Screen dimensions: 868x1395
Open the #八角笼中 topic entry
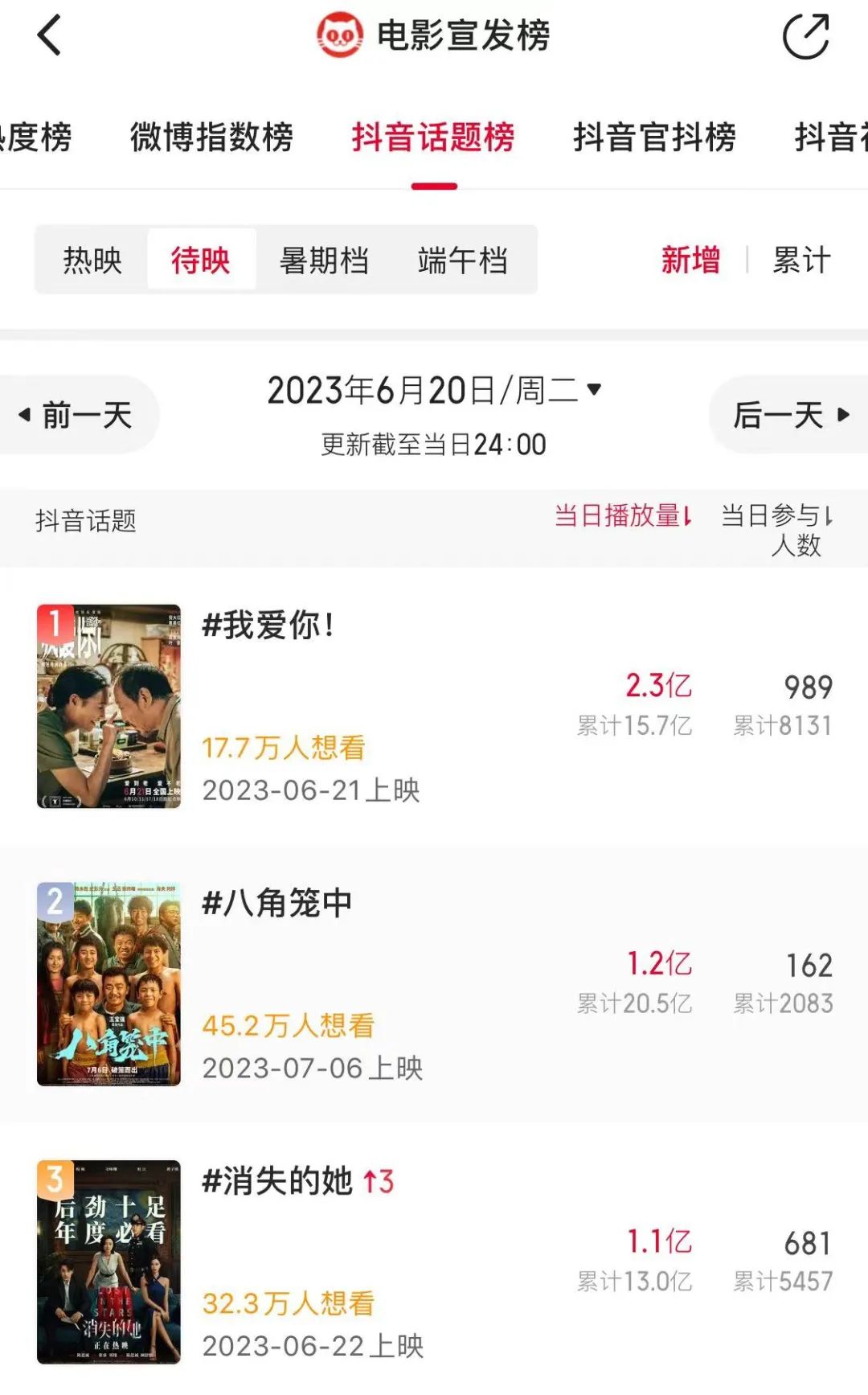[x=276, y=903]
